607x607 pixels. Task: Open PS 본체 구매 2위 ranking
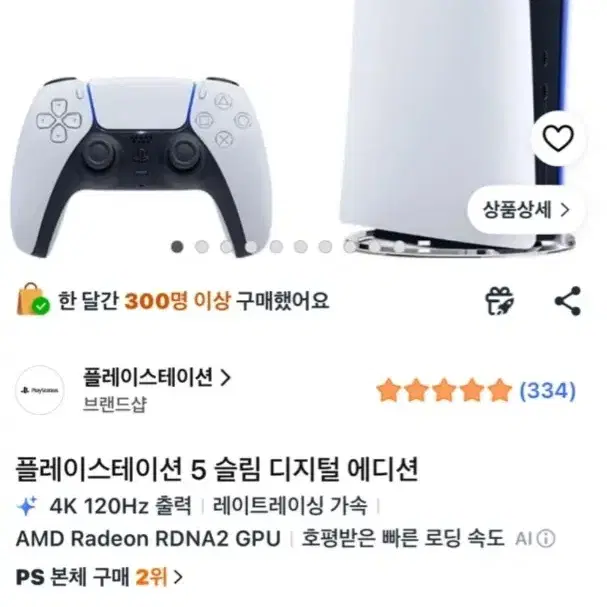click(x=99, y=577)
